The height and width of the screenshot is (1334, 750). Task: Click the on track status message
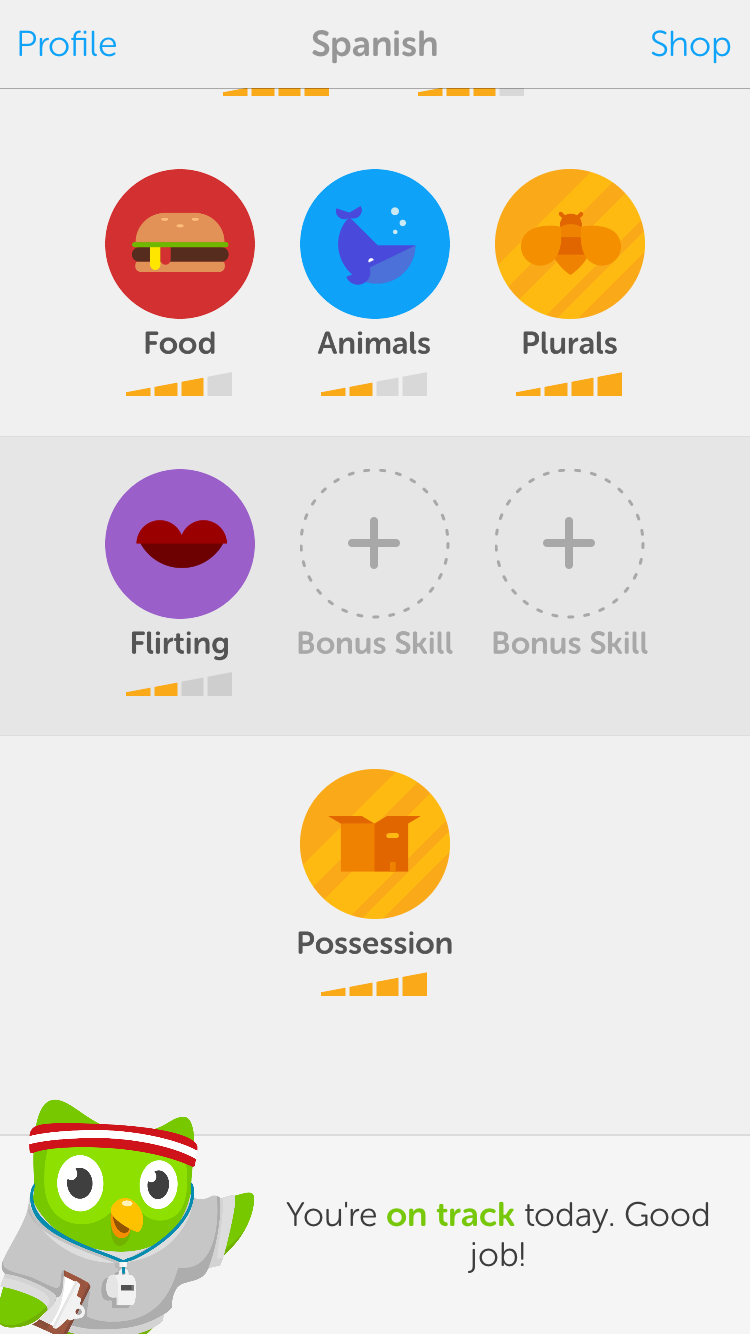(497, 1234)
